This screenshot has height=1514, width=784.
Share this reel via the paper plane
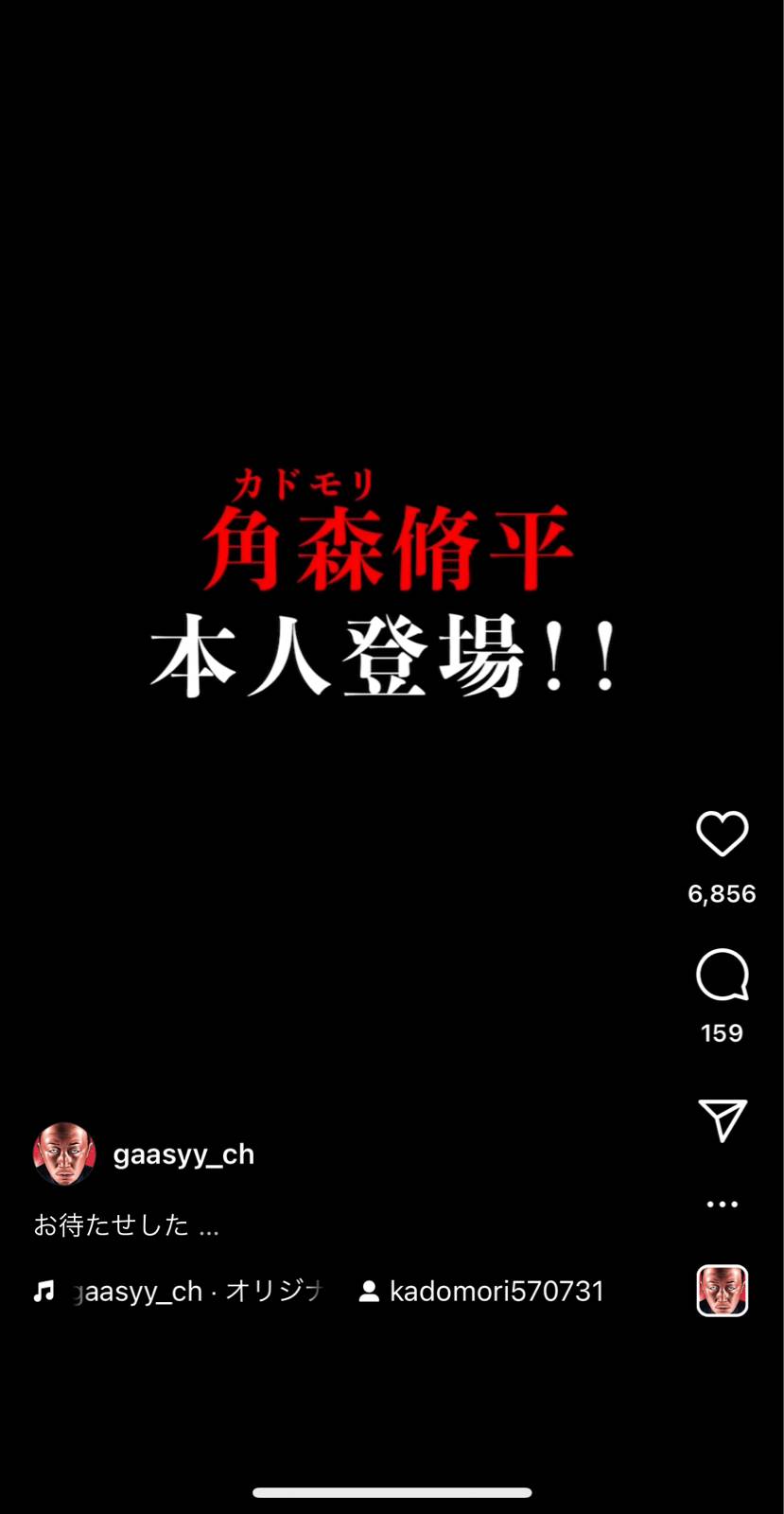tap(722, 1120)
